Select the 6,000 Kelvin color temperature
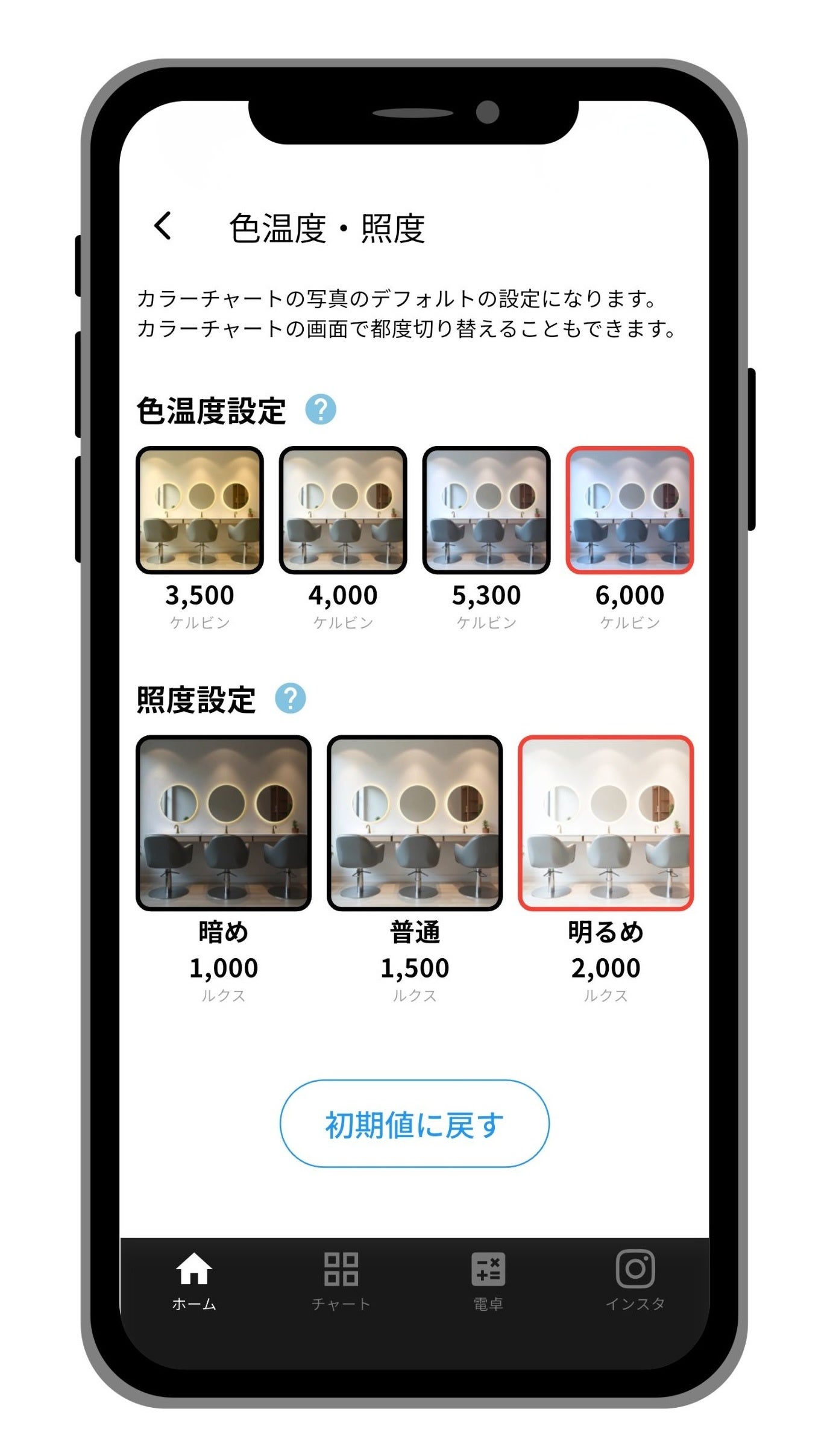Screen dimensions: 833x1456 (629, 510)
